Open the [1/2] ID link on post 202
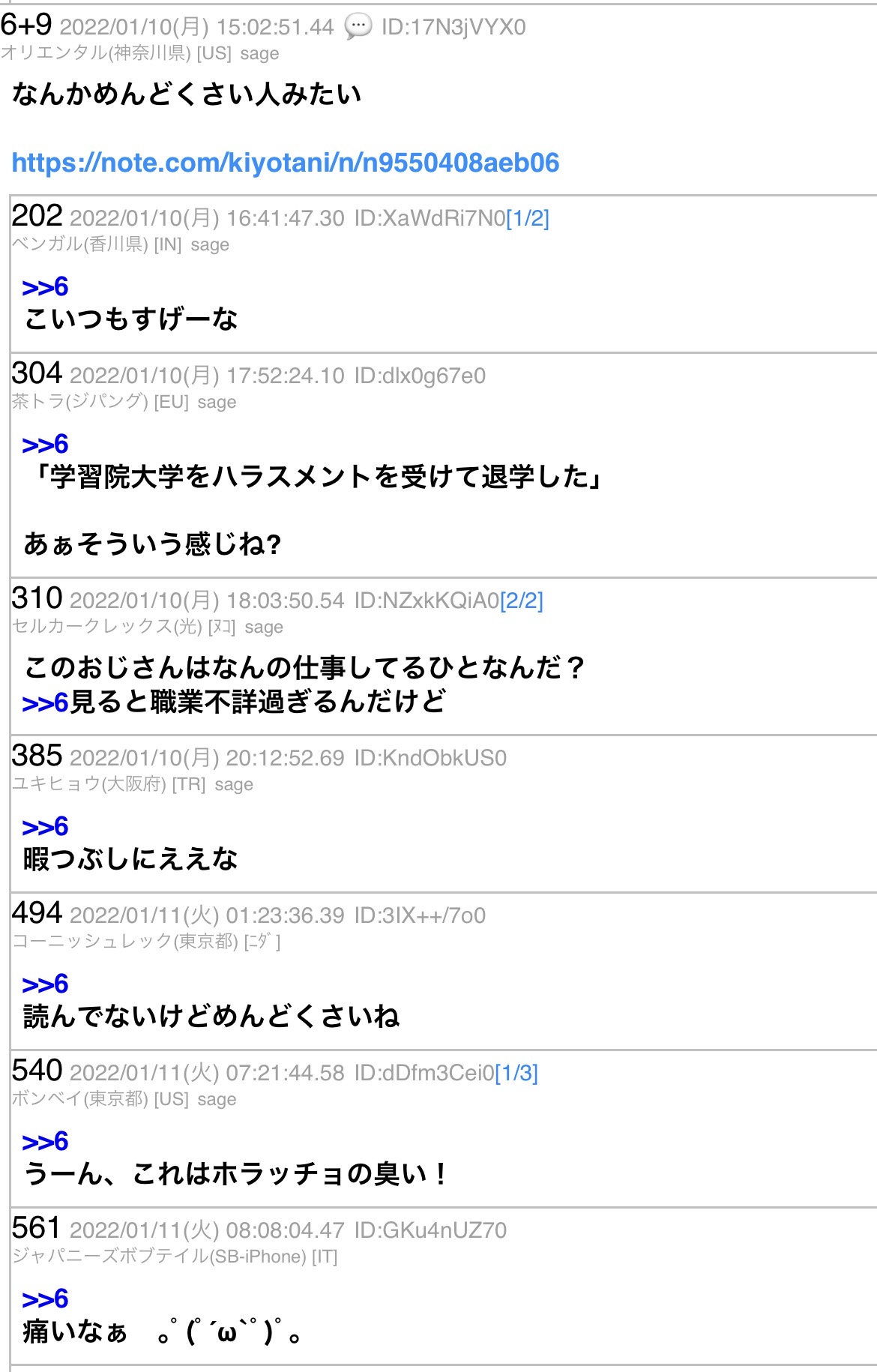Viewport: 877px width, 1372px height. (528, 218)
